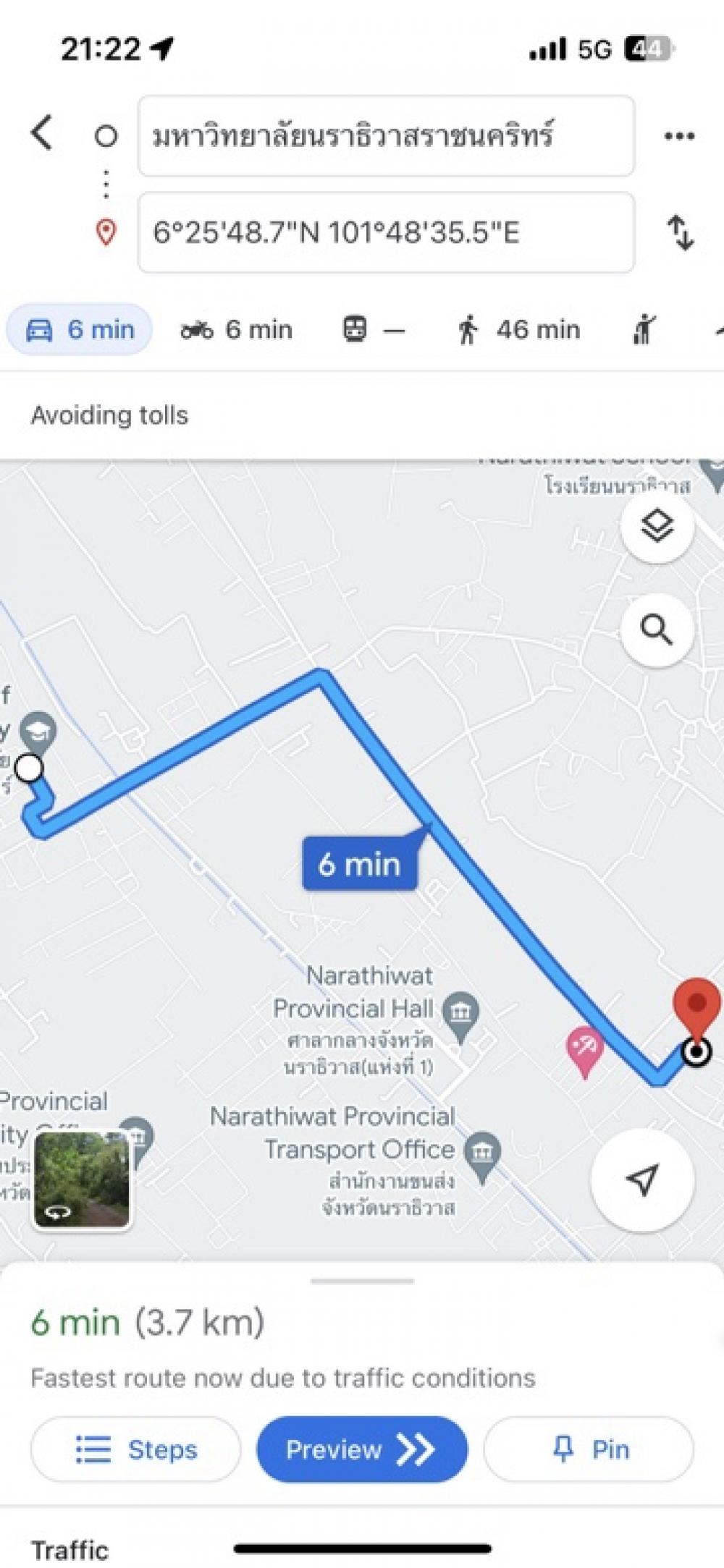Switch to public transit mode
The width and height of the screenshot is (724, 1568).
pyautogui.click(x=373, y=330)
